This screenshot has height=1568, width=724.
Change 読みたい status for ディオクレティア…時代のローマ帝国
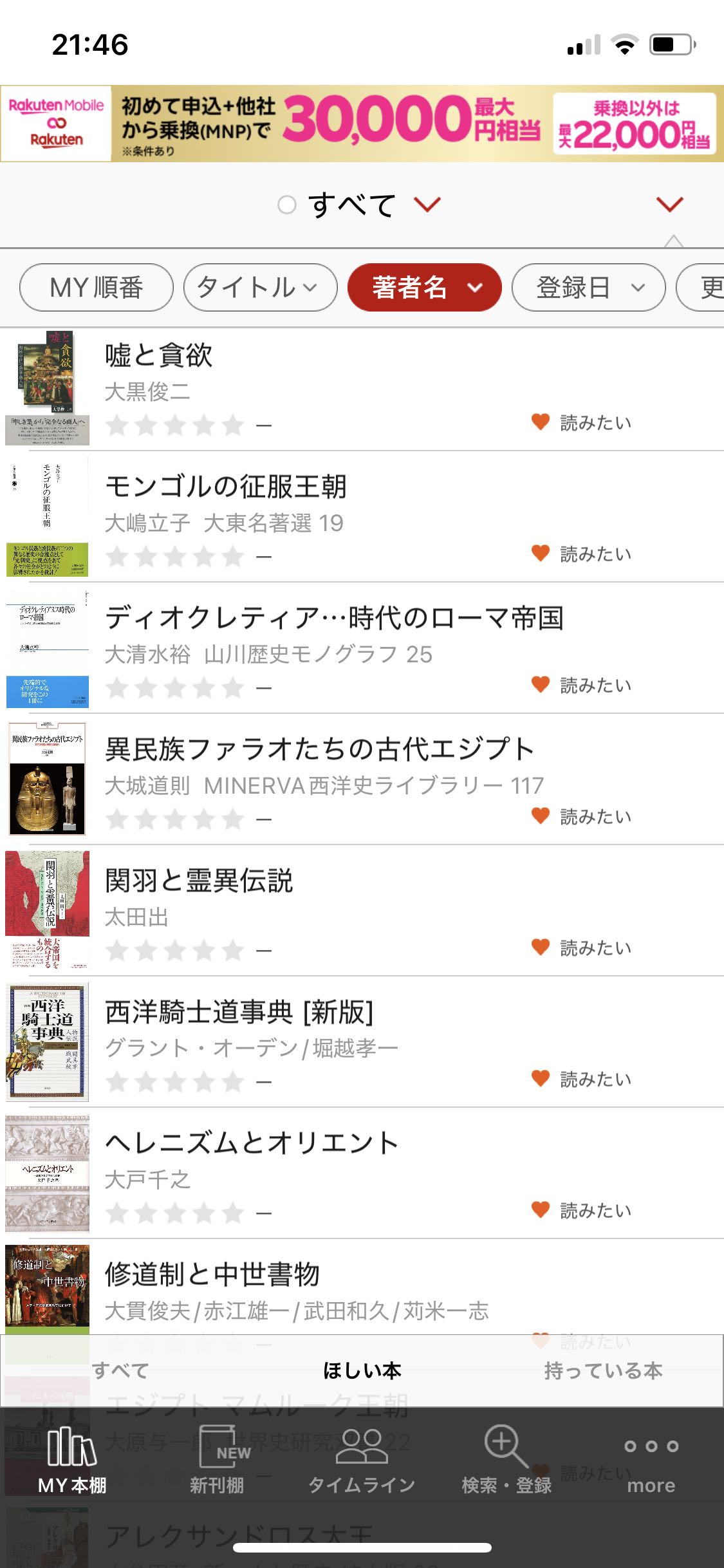pos(582,685)
